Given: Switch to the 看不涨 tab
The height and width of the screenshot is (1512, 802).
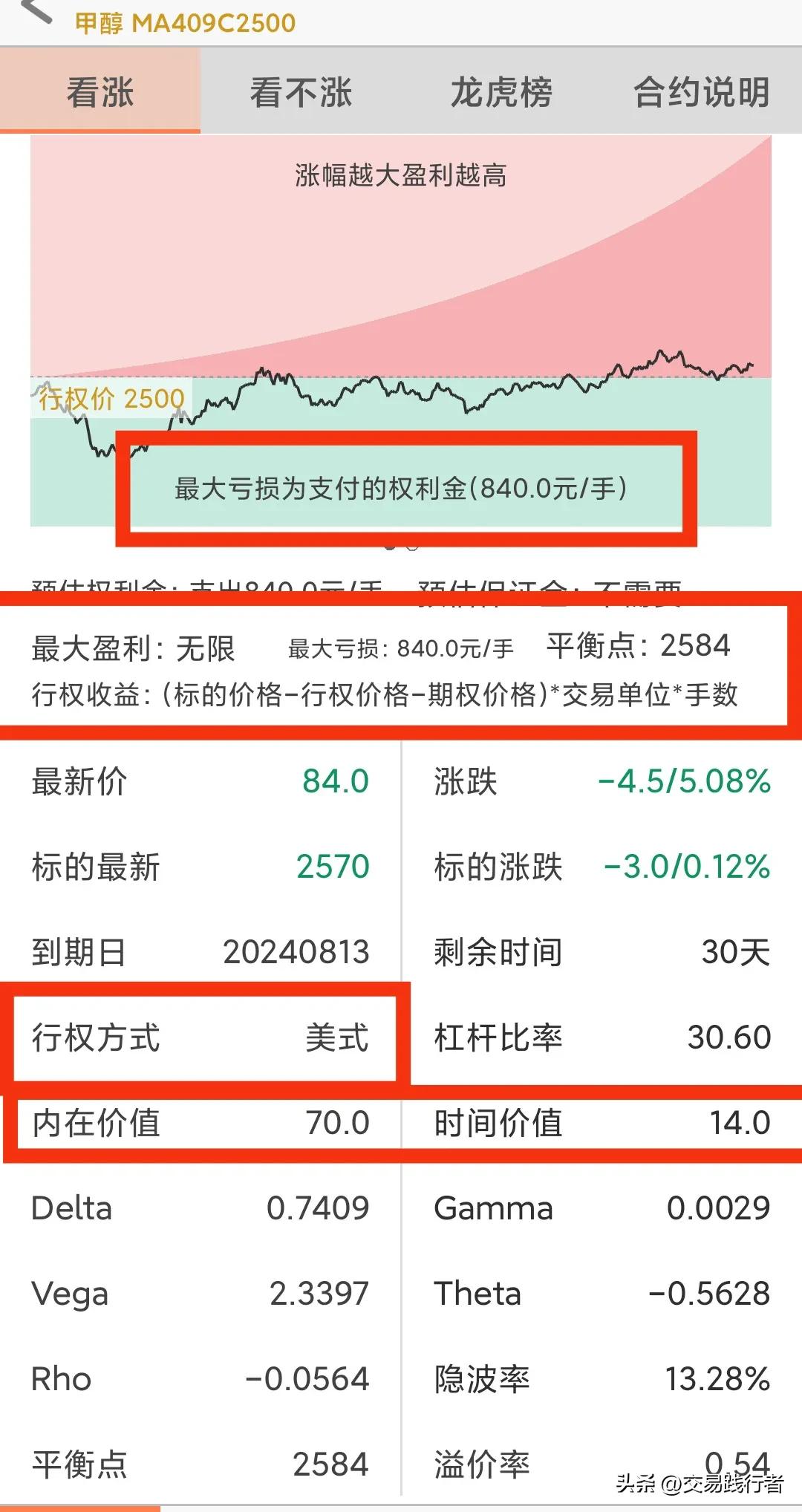Looking at the screenshot, I should 301,92.
